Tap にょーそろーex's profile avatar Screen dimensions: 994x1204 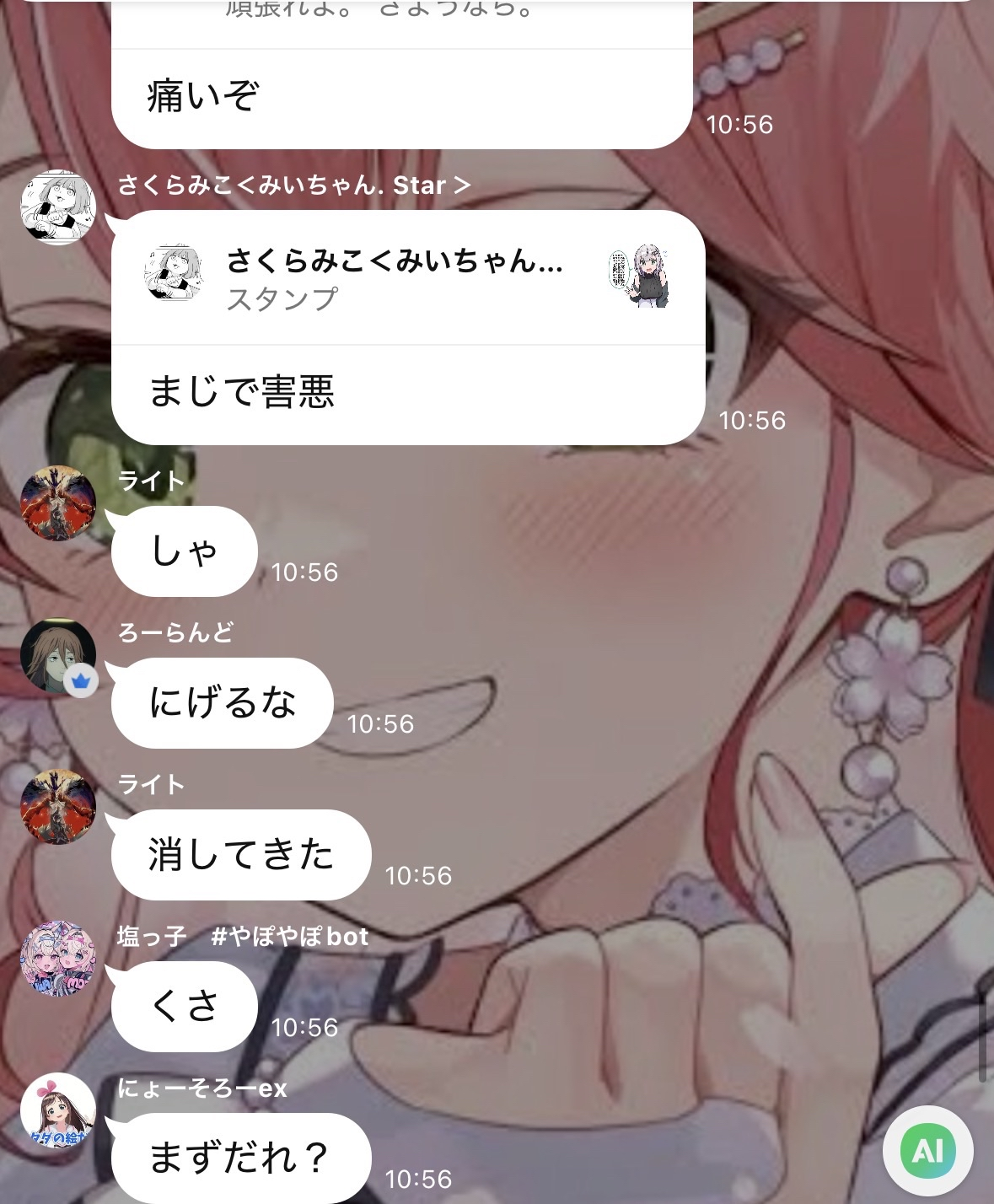point(57,1110)
